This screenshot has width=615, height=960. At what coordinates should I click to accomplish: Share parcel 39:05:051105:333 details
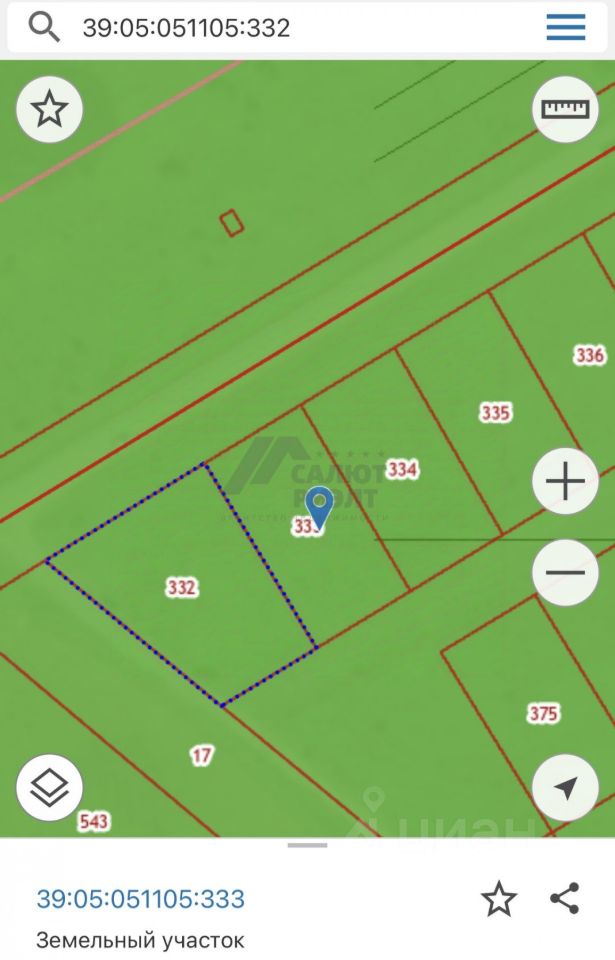pos(565,899)
